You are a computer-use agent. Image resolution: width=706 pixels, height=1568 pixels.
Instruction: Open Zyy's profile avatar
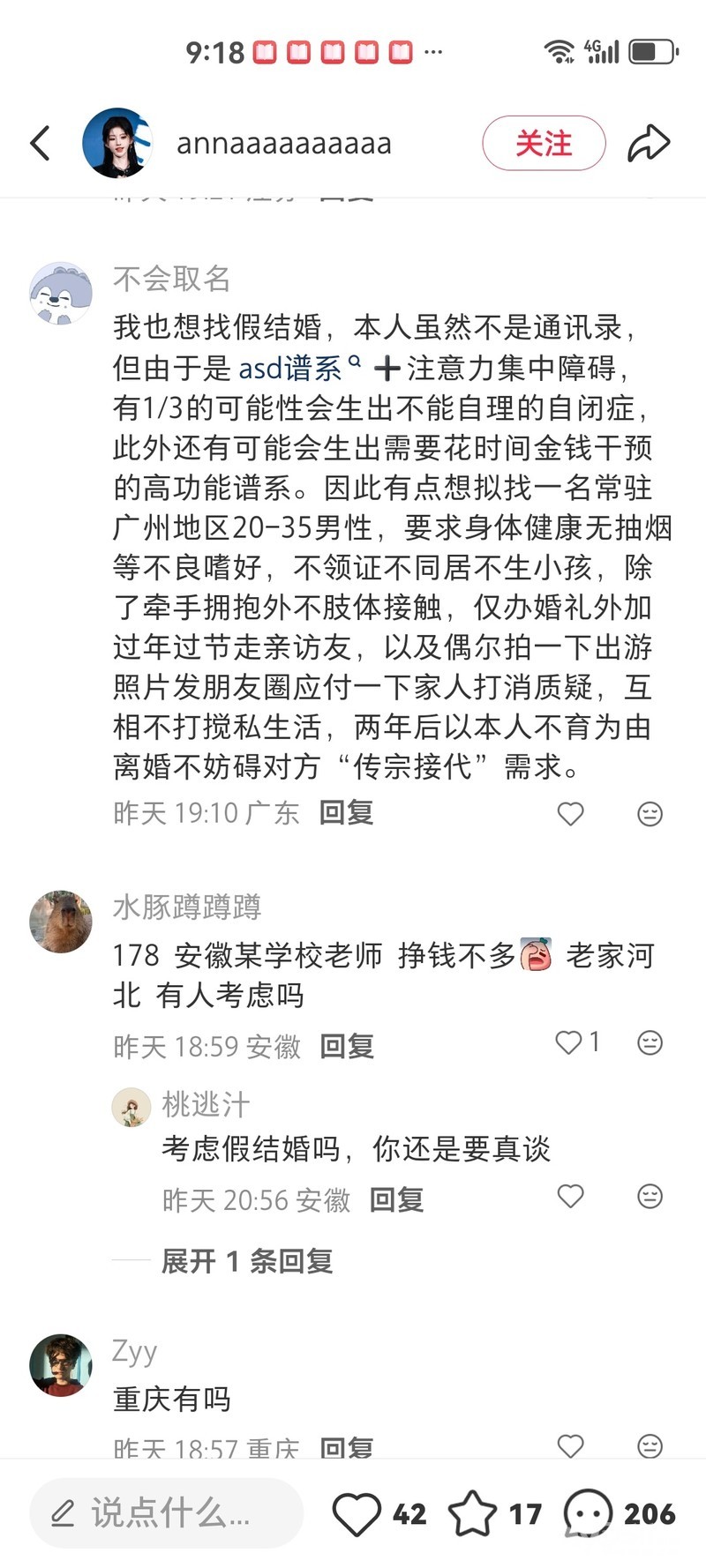click(60, 1364)
